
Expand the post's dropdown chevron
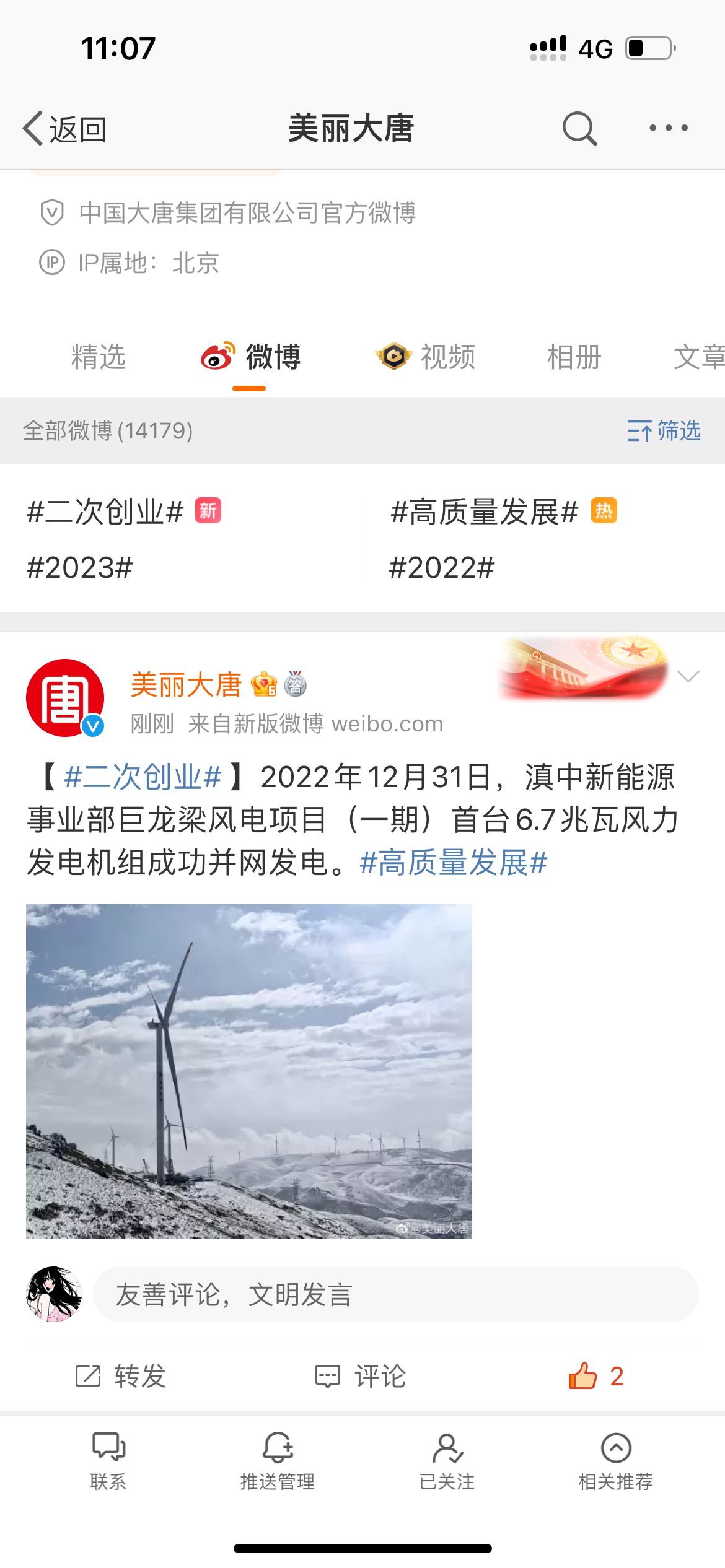point(688,676)
